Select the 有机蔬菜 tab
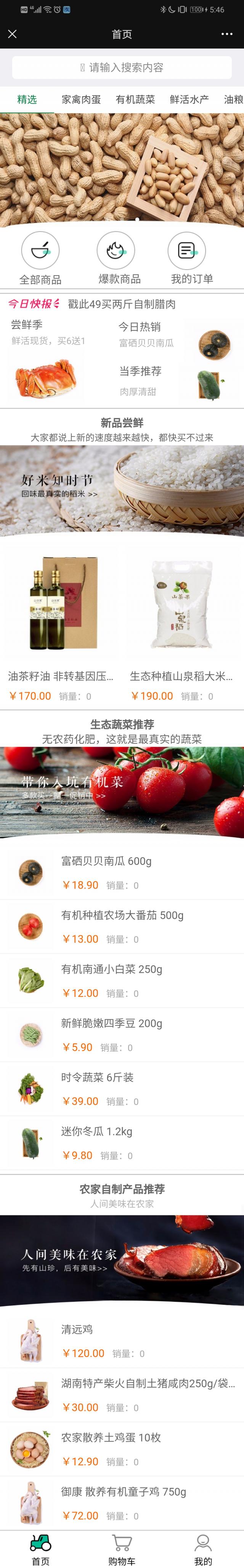The height and width of the screenshot is (1568, 244). (x=135, y=99)
